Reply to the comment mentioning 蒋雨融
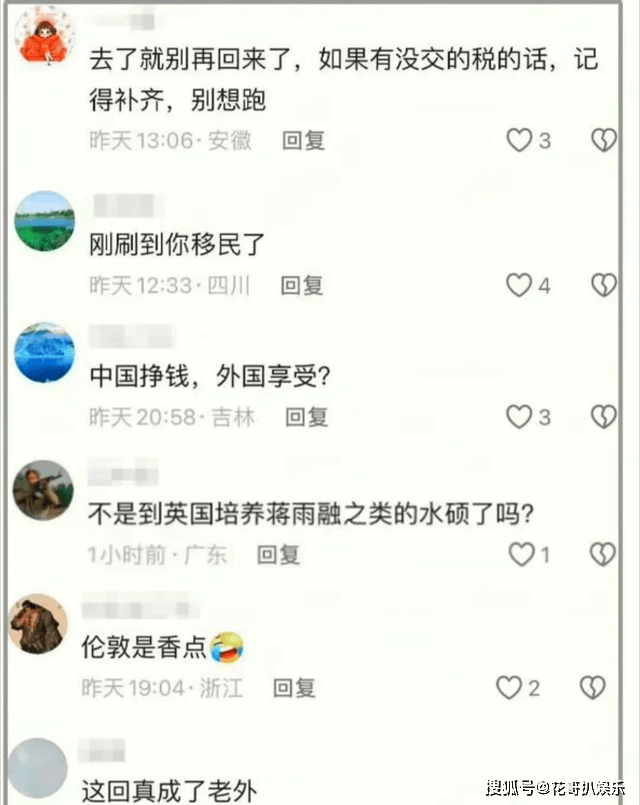The height and width of the screenshot is (805, 640). click(278, 553)
